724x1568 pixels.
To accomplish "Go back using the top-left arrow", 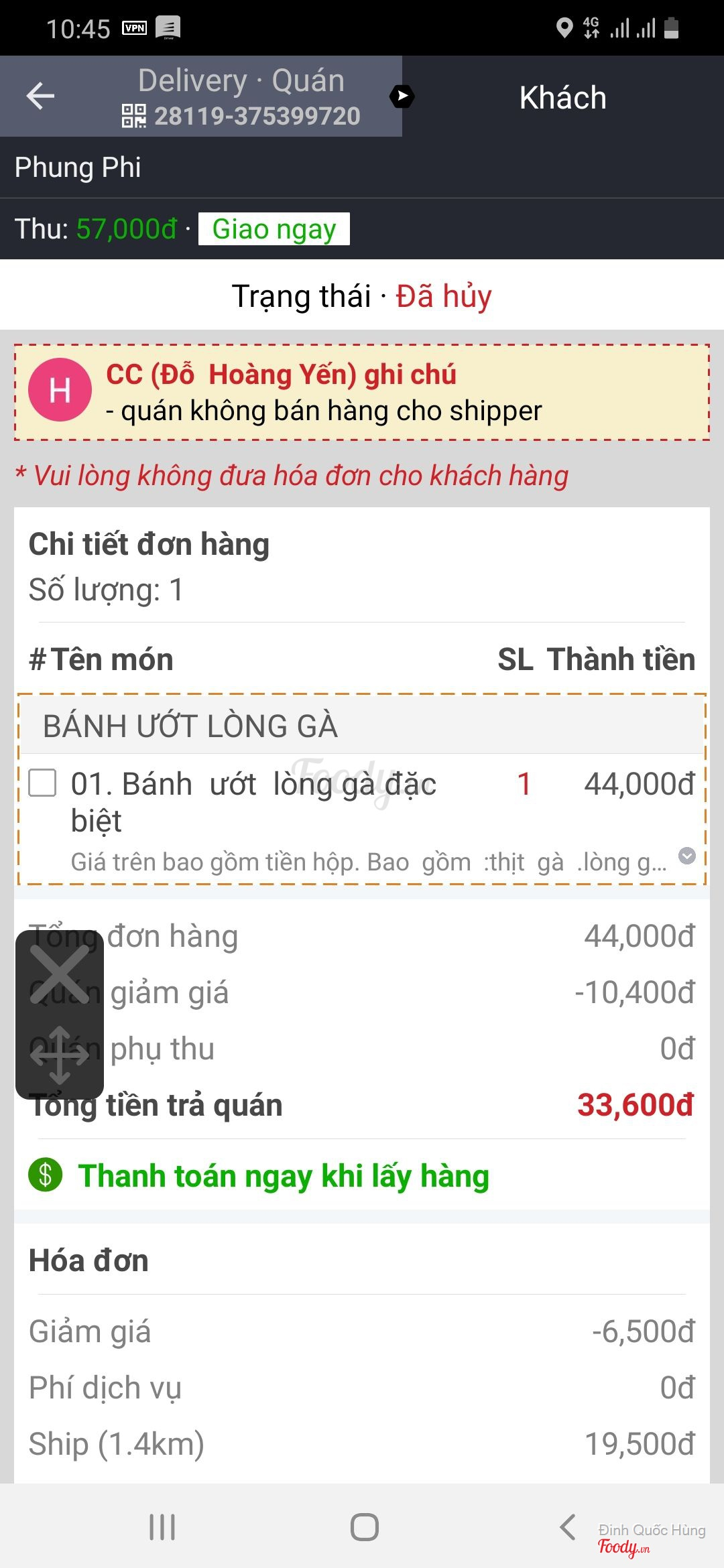I will pos(40,96).
